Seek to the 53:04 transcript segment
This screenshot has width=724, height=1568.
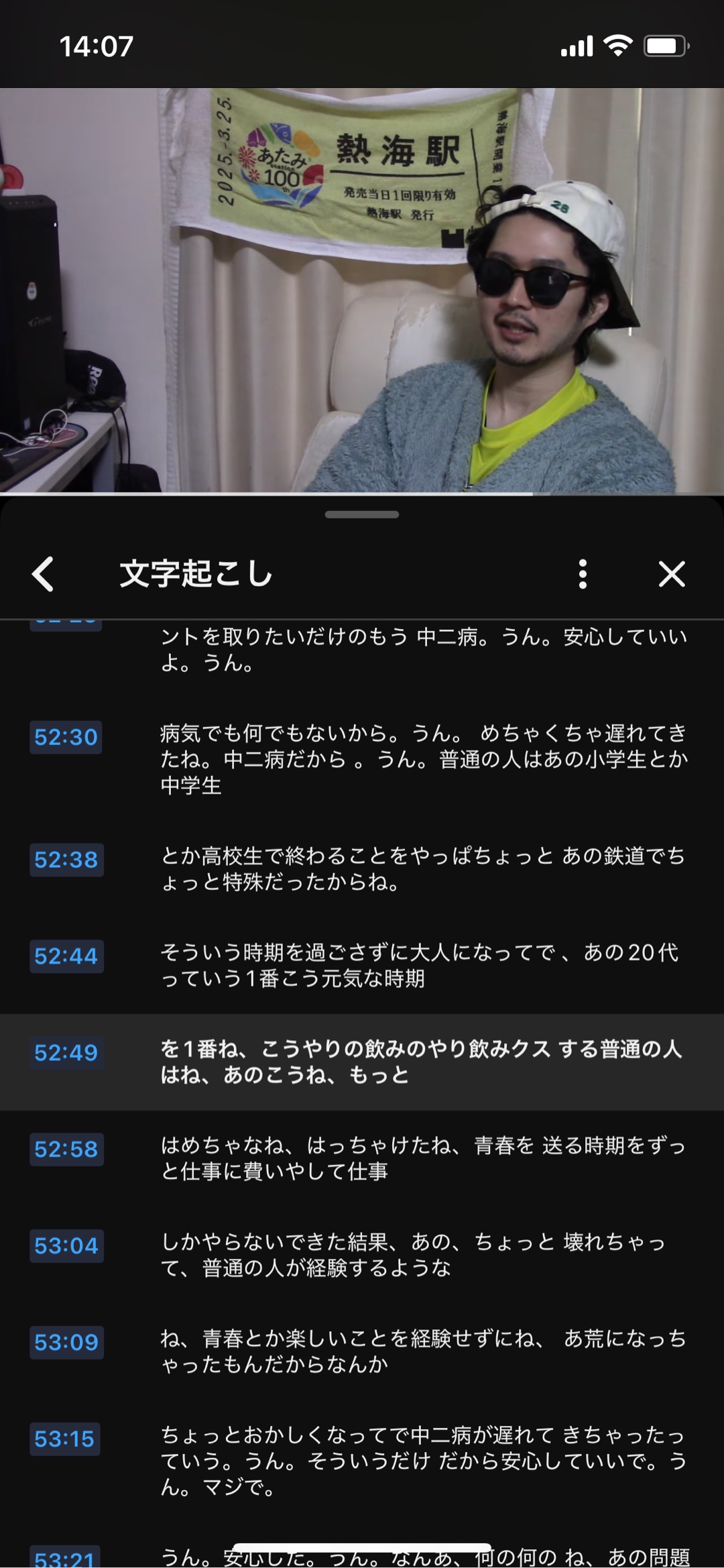click(66, 1246)
